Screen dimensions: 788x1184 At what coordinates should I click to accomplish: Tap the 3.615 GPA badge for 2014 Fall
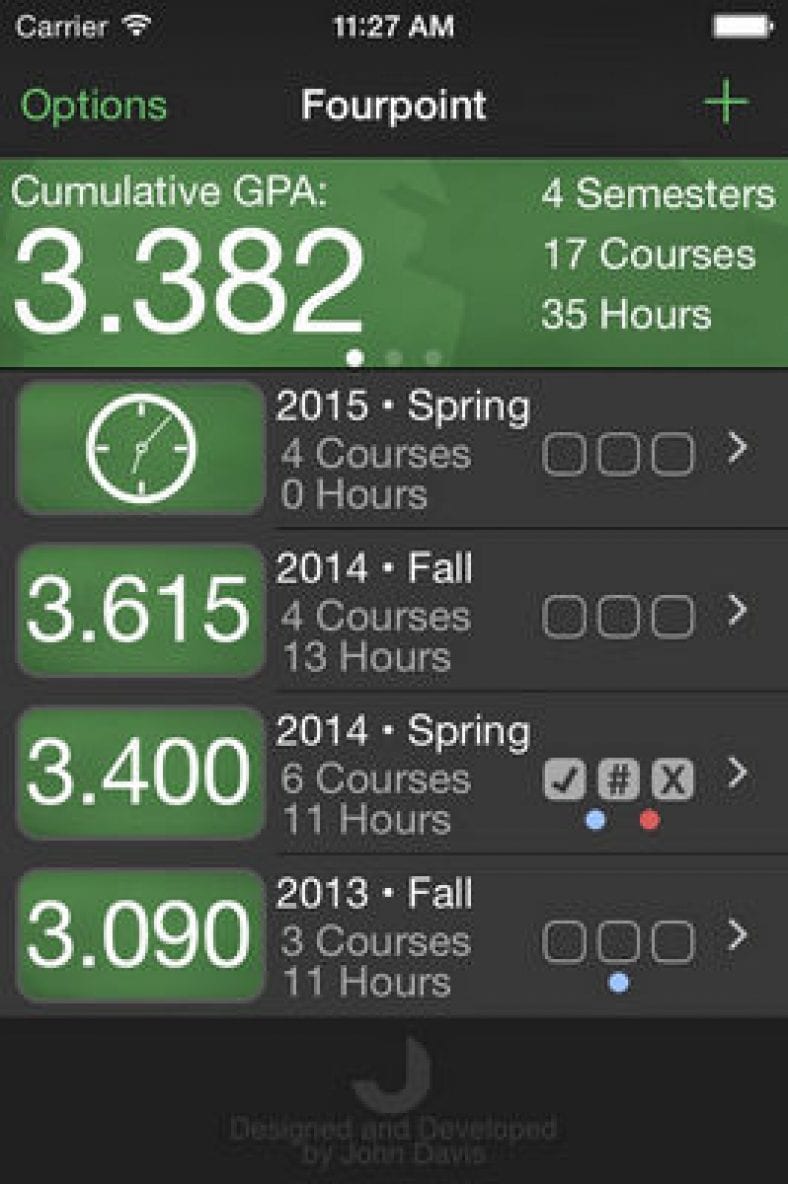tap(140, 610)
